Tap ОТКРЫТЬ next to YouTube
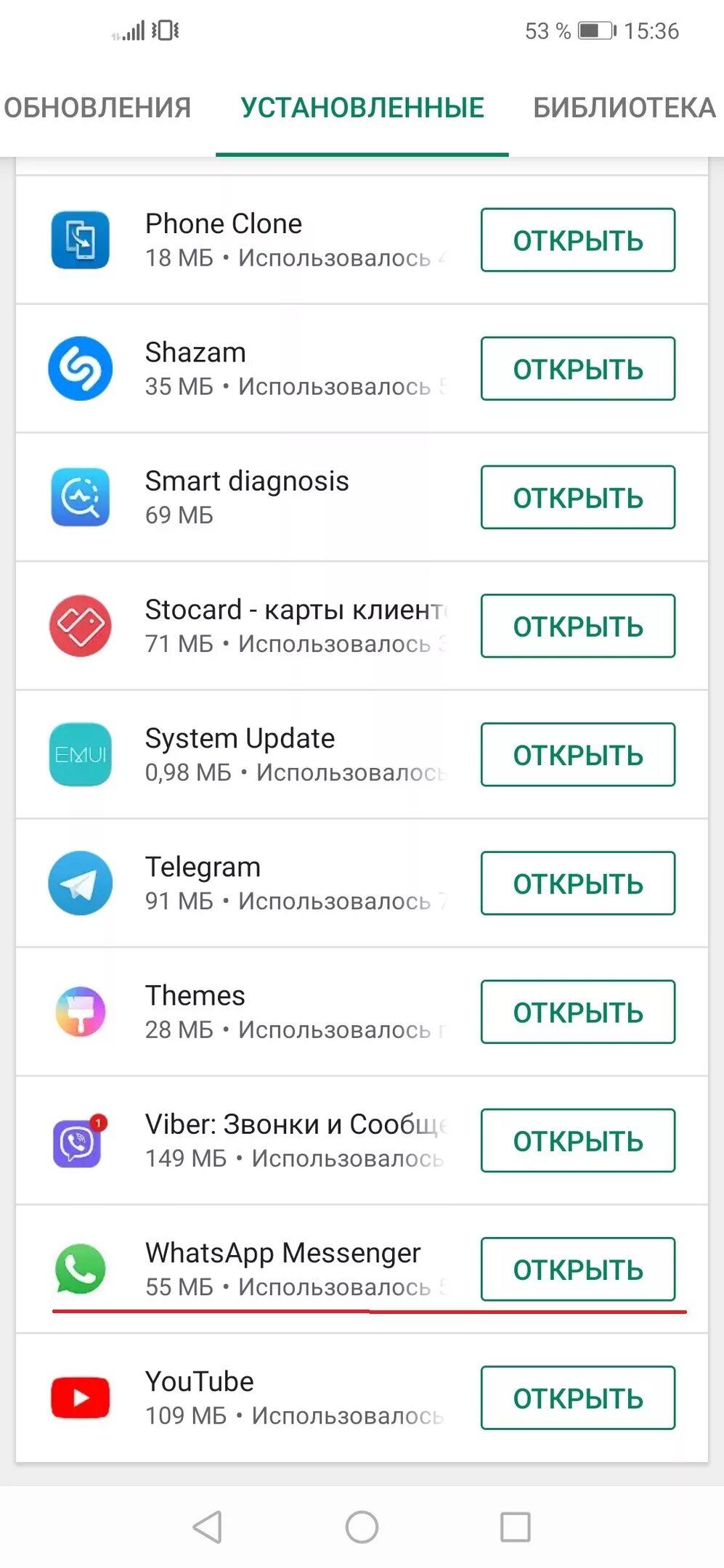Screen dimensions: 724x1568 pyautogui.click(x=577, y=1397)
